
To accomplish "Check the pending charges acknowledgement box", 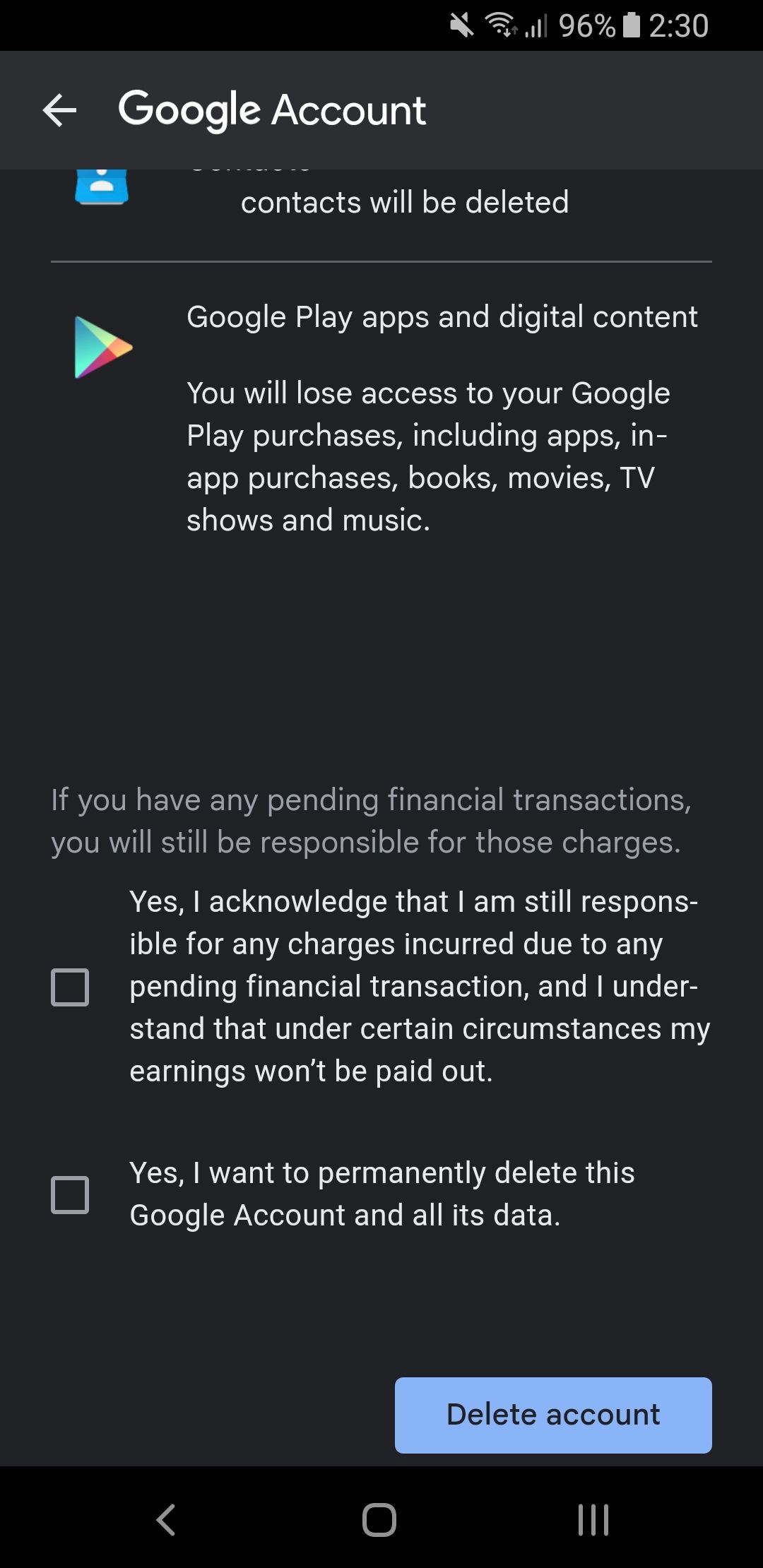I will [x=70, y=987].
